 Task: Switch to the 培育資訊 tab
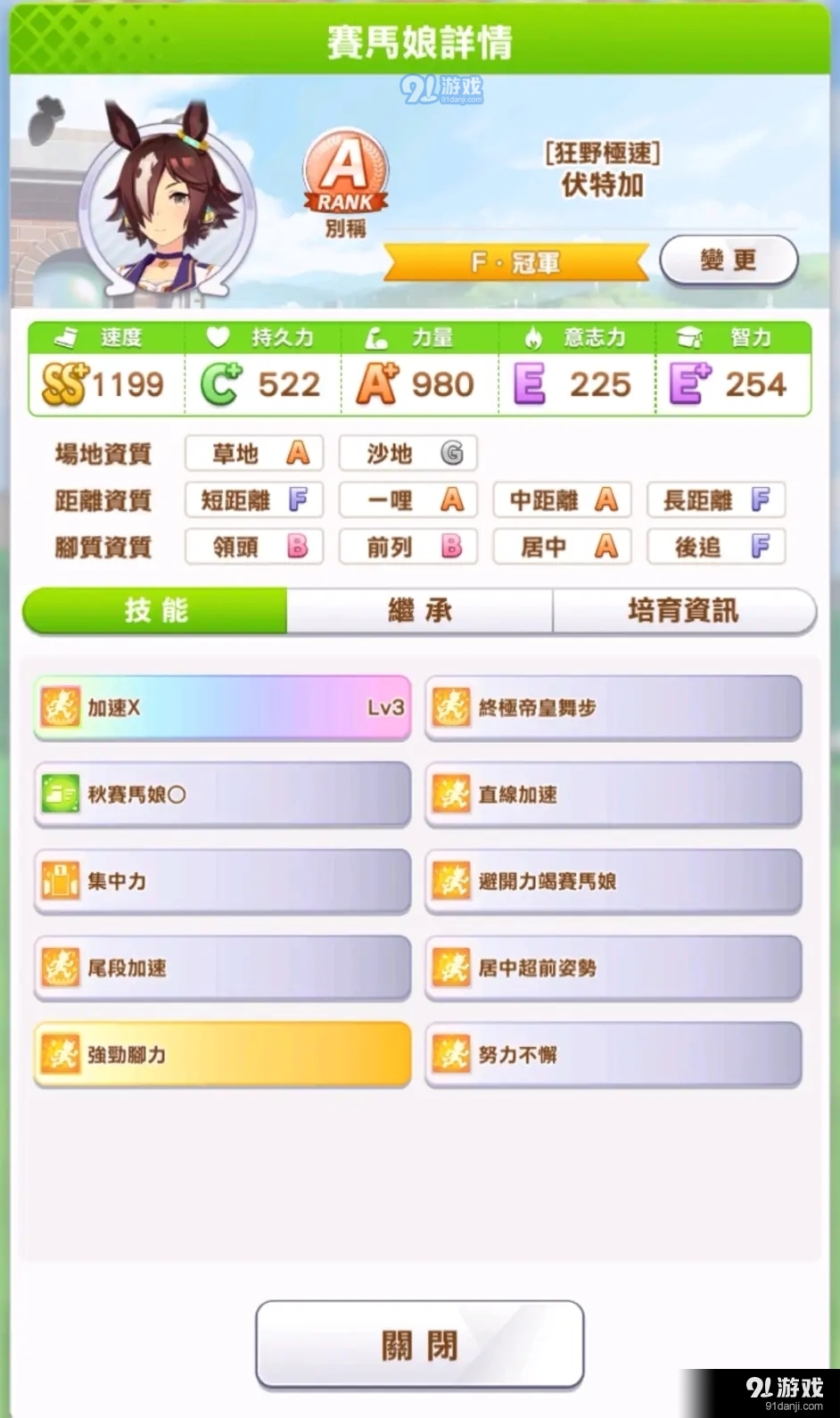tap(683, 611)
